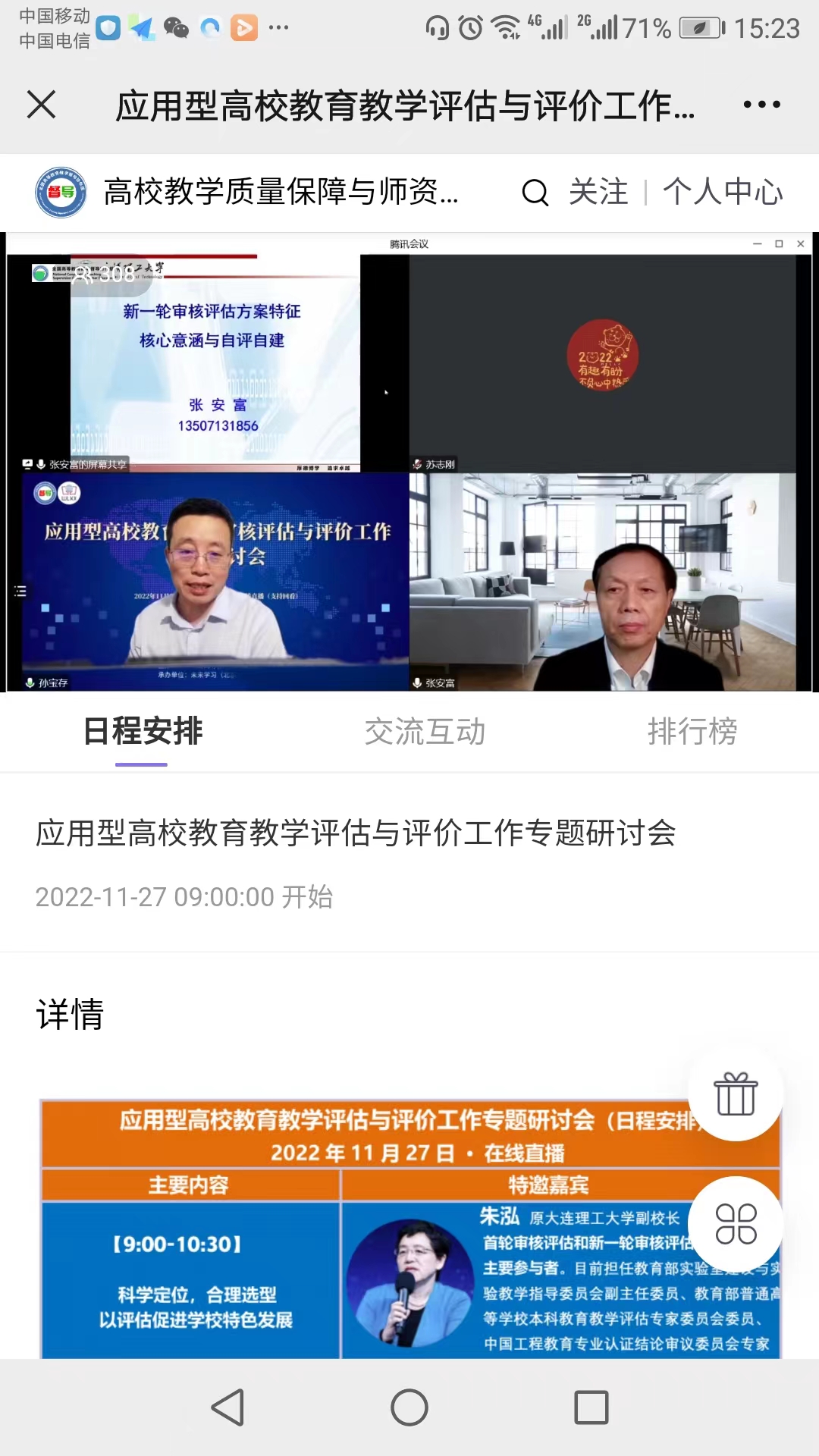Open the three-dot overflow menu
Viewport: 819px width, 1456px height.
(761, 105)
